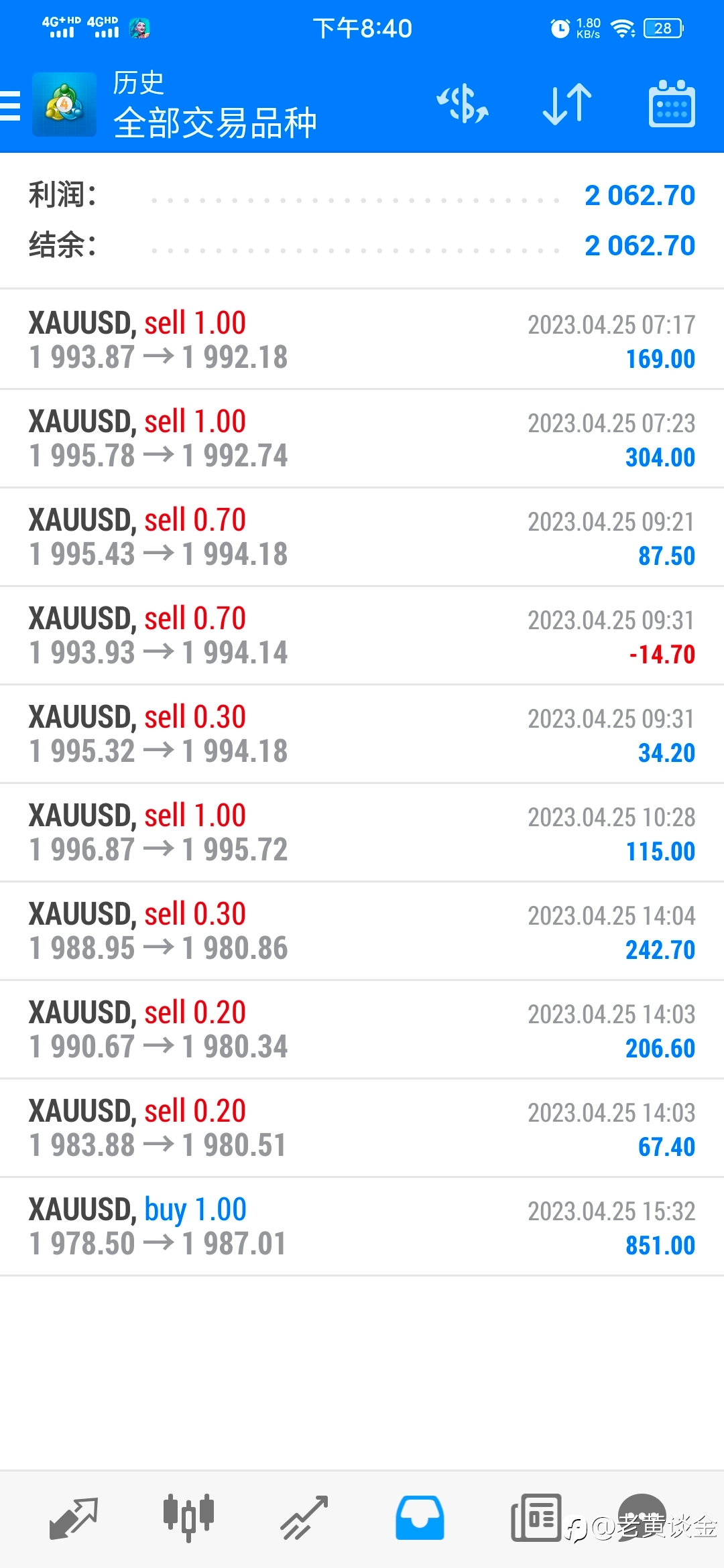724x1568 pixels.
Task: View the sell 0.30 trade earning 34.20
Action: click(362, 734)
